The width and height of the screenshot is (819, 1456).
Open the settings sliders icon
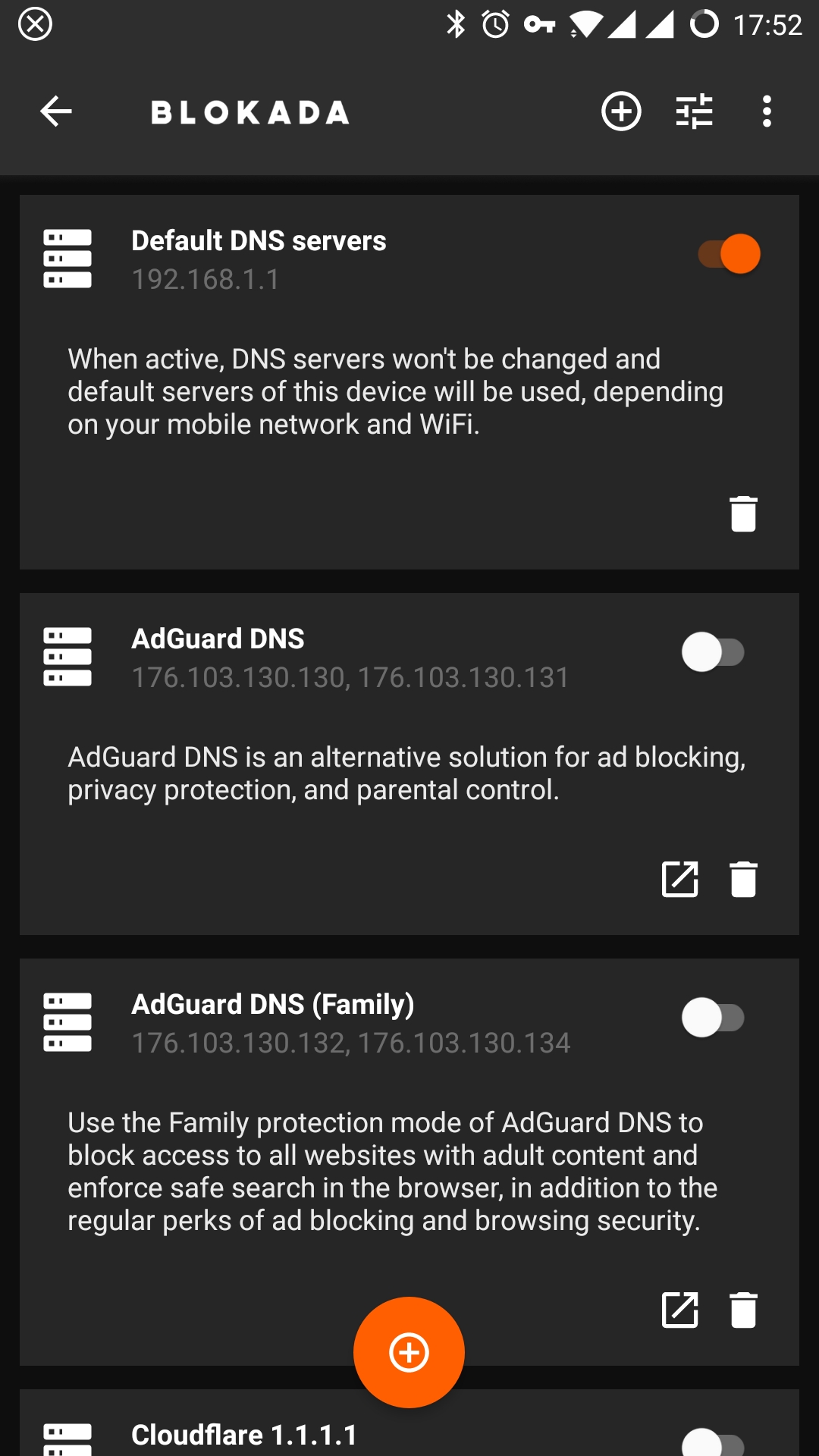pos(694,111)
